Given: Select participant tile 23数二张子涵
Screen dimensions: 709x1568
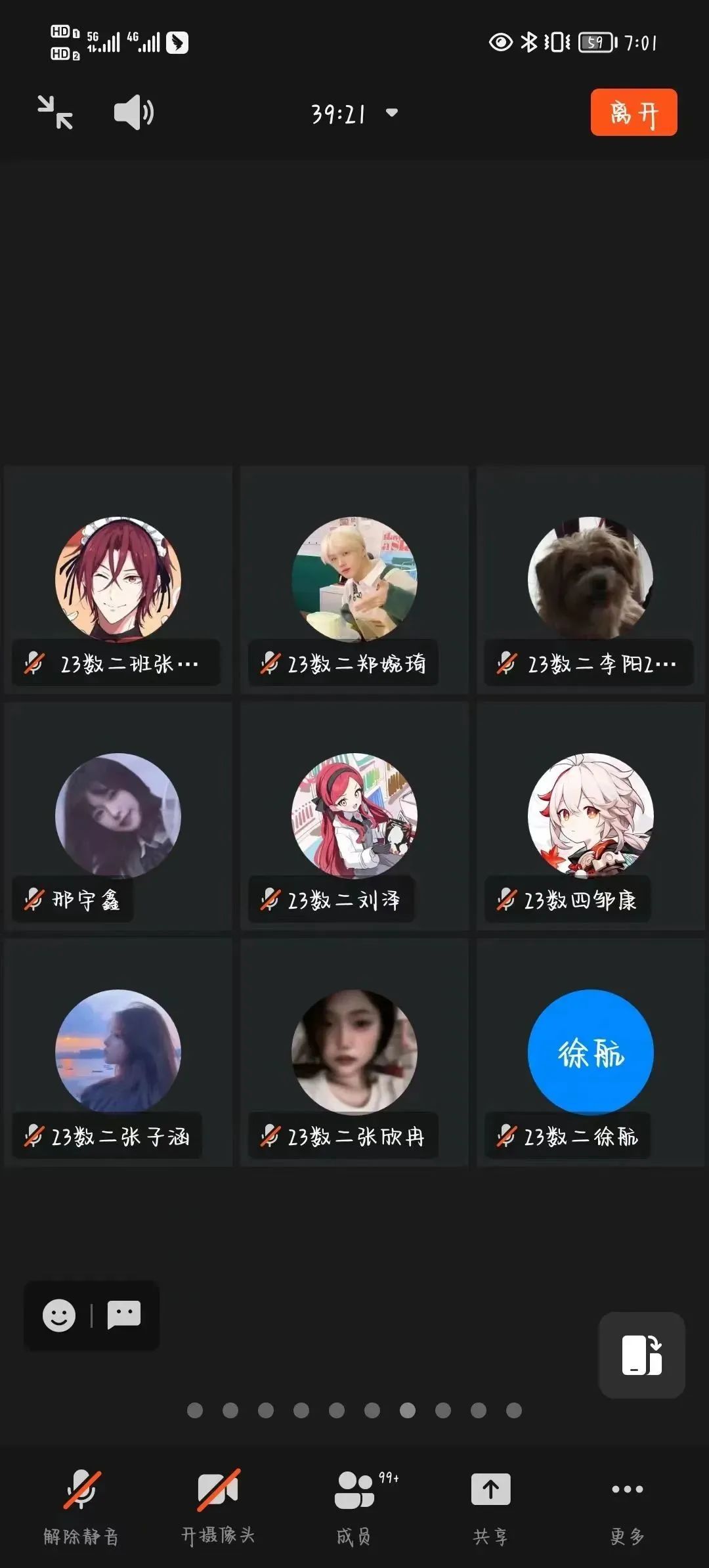Looking at the screenshot, I should 118,1053.
